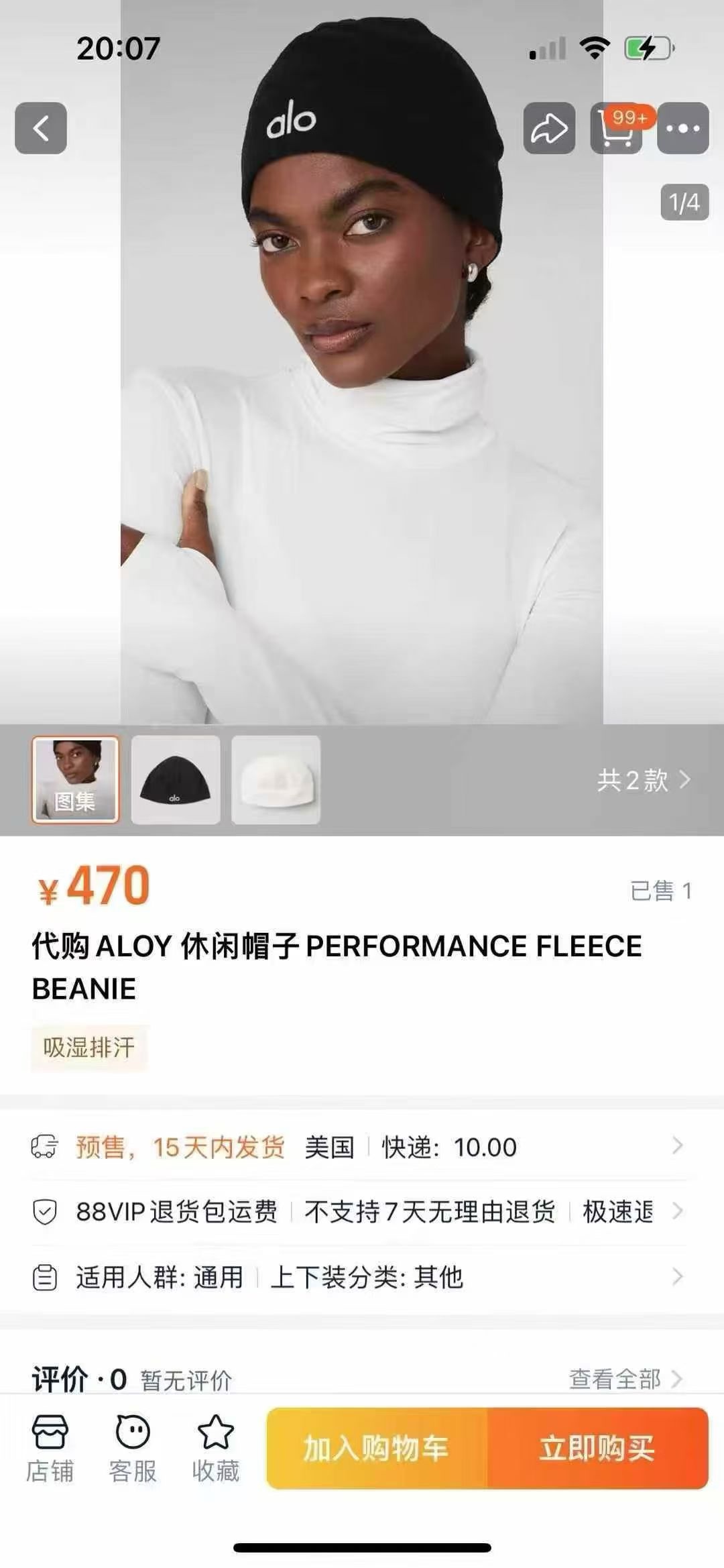The height and width of the screenshot is (1568, 724).
Task: Open the three-dot overflow menu
Action: pos(682,128)
